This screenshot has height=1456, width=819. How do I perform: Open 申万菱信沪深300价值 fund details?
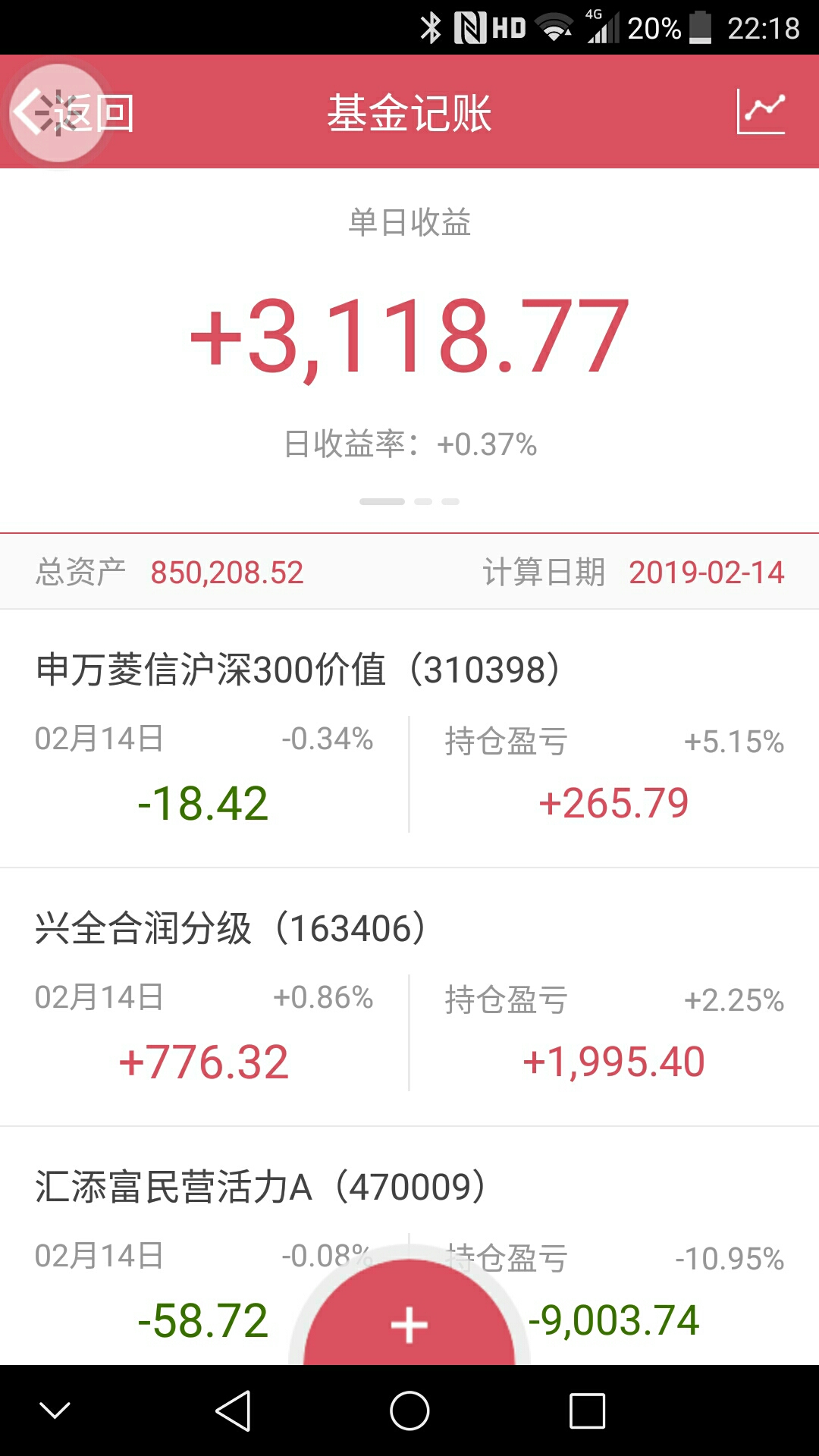[x=409, y=739]
